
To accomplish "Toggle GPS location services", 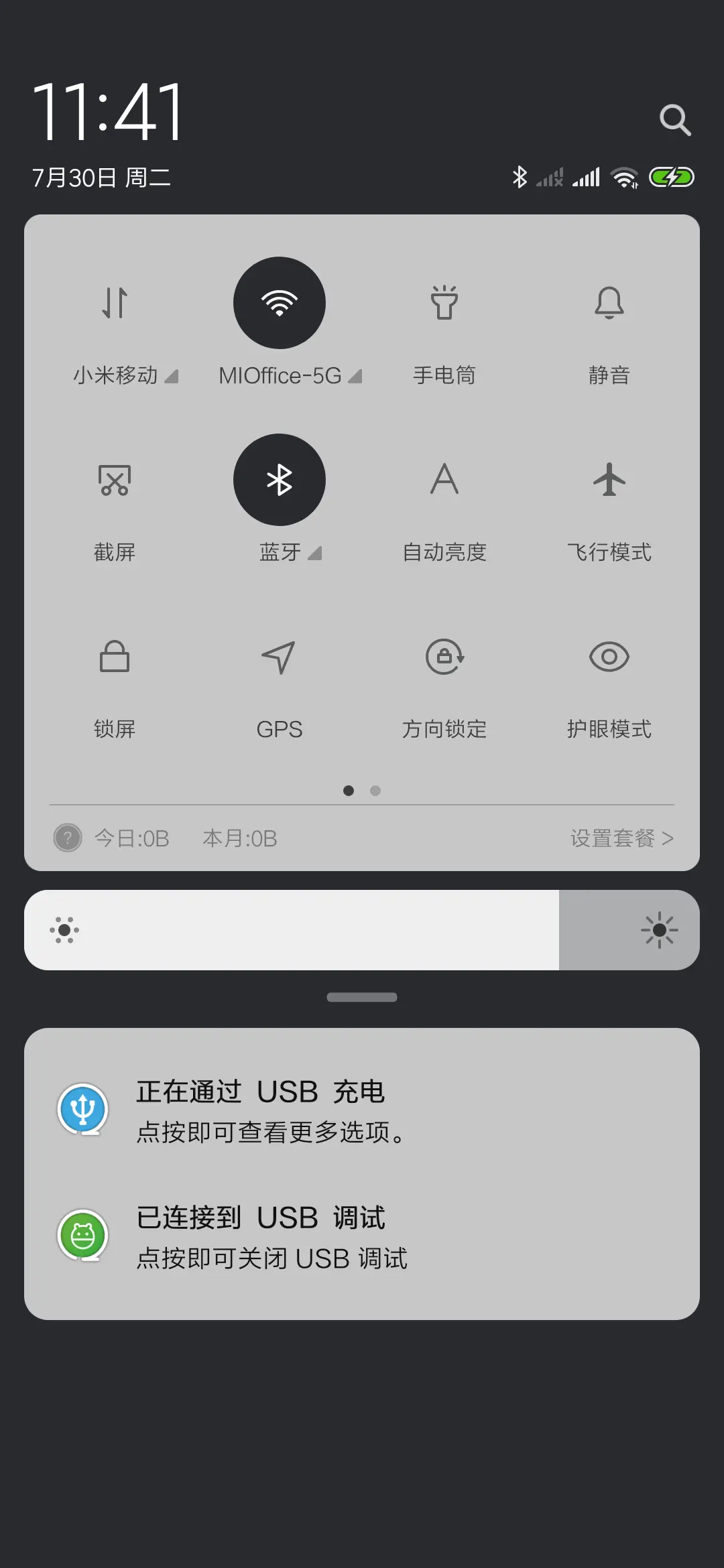I will click(x=280, y=657).
